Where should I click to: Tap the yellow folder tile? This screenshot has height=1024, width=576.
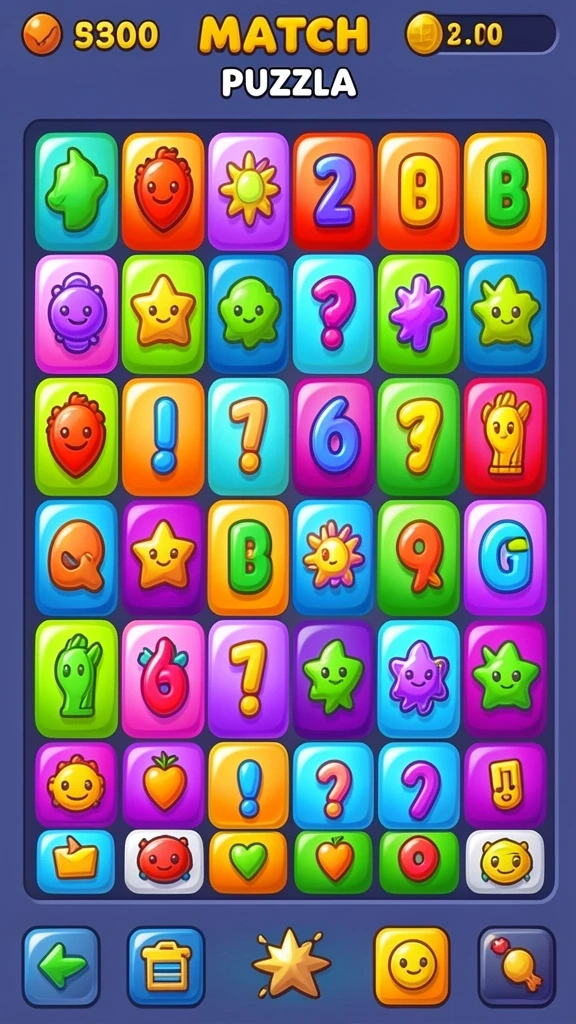(x=76, y=862)
